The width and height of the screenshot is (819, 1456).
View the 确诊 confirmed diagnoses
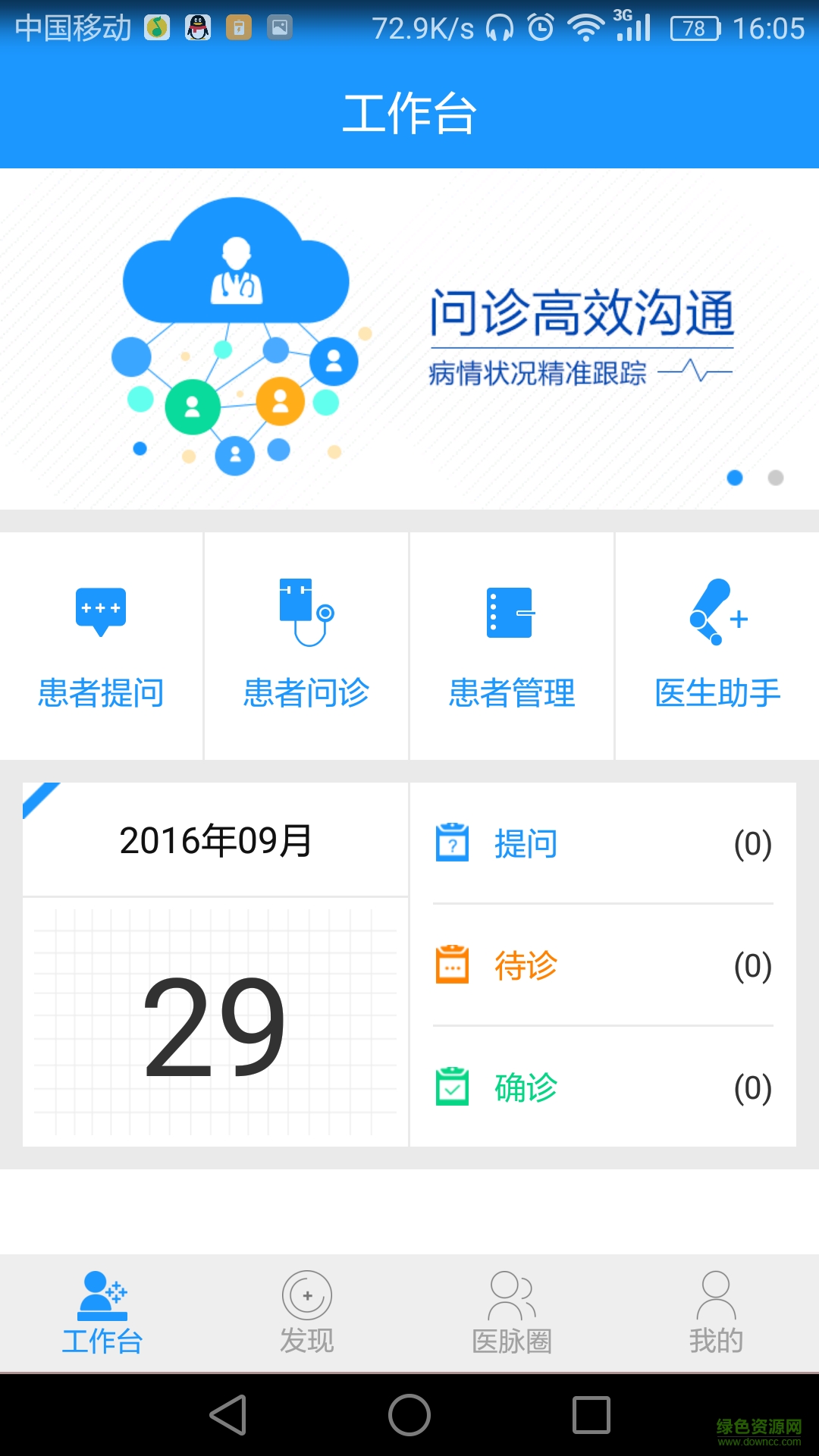[603, 1087]
